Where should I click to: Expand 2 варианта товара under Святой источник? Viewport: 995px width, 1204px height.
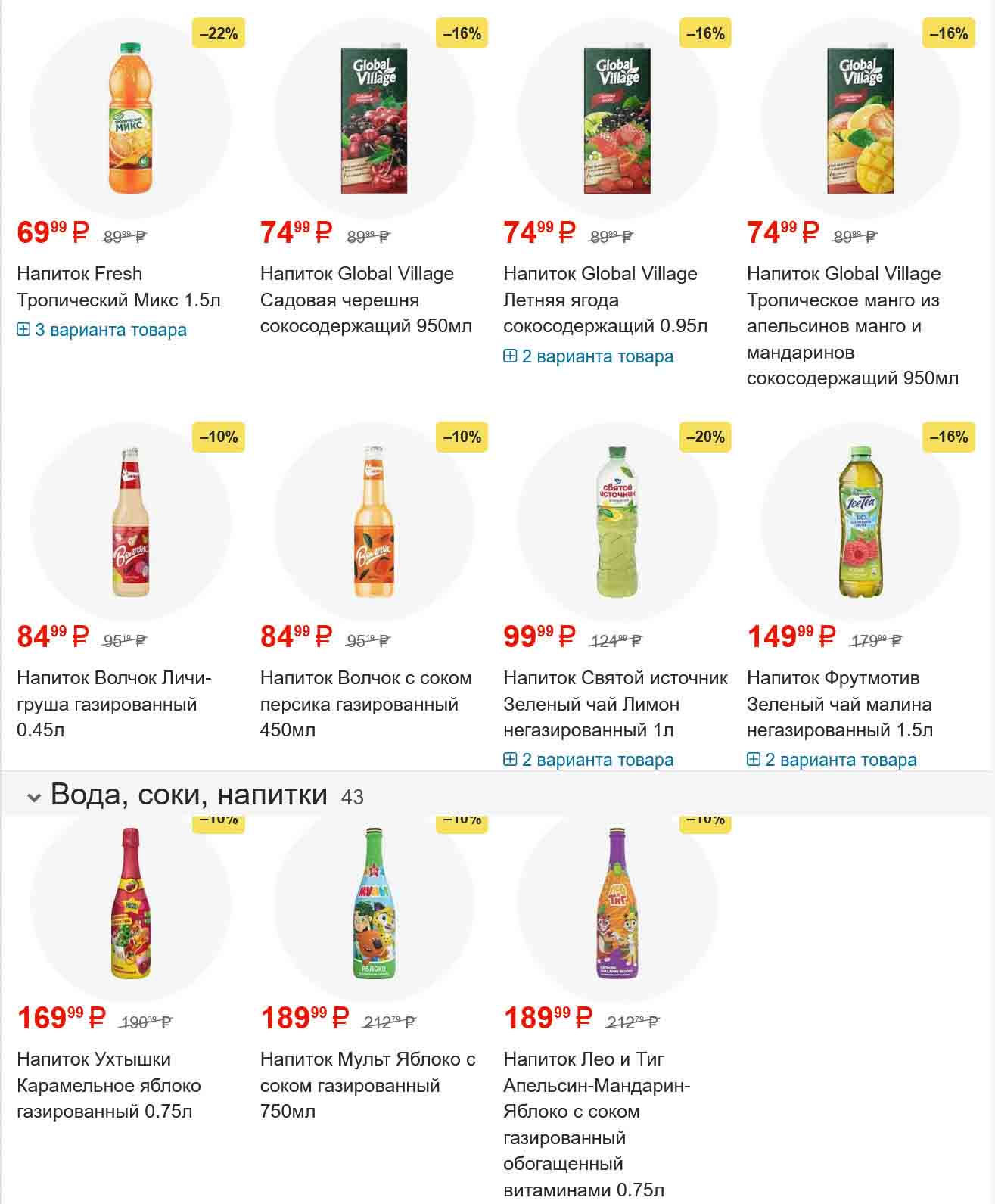pos(589,760)
